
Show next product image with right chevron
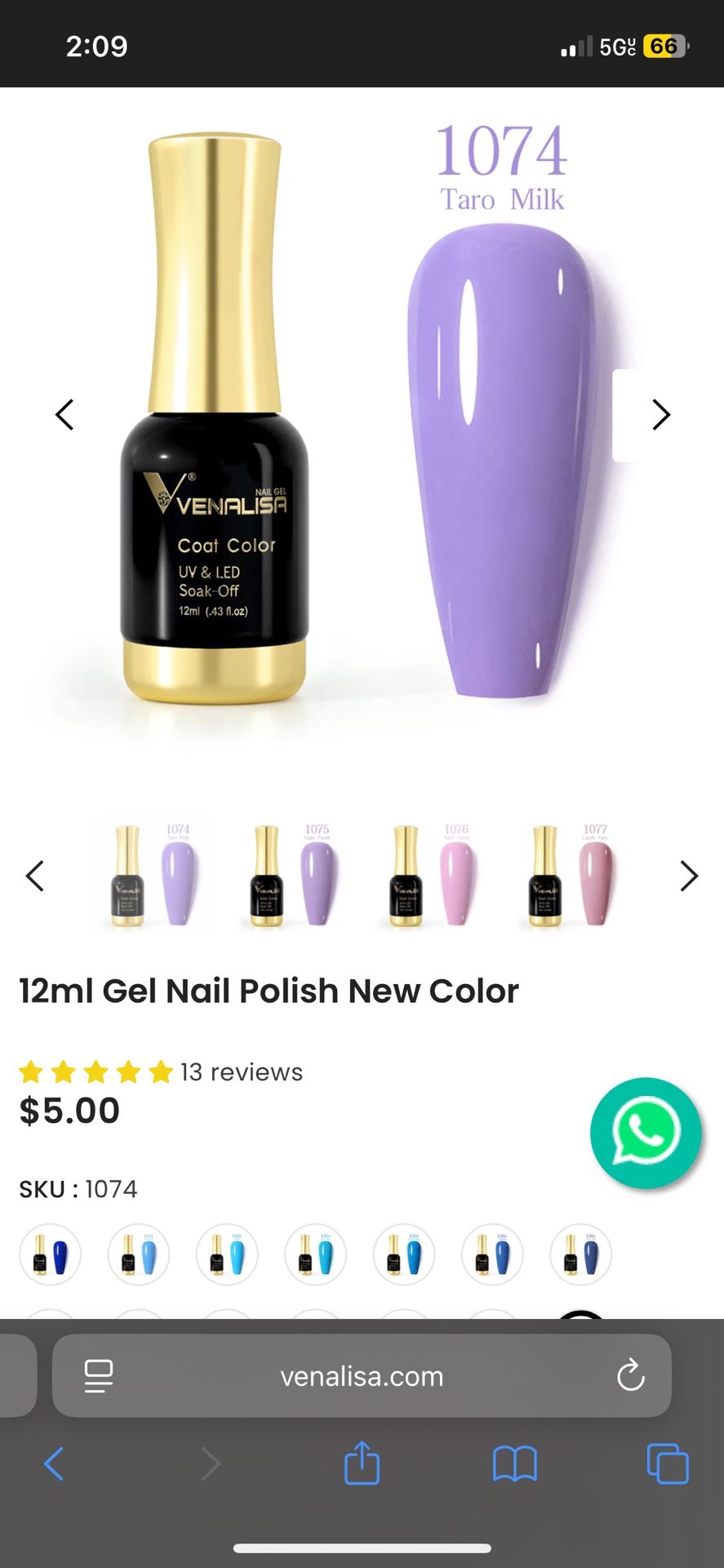coord(660,415)
